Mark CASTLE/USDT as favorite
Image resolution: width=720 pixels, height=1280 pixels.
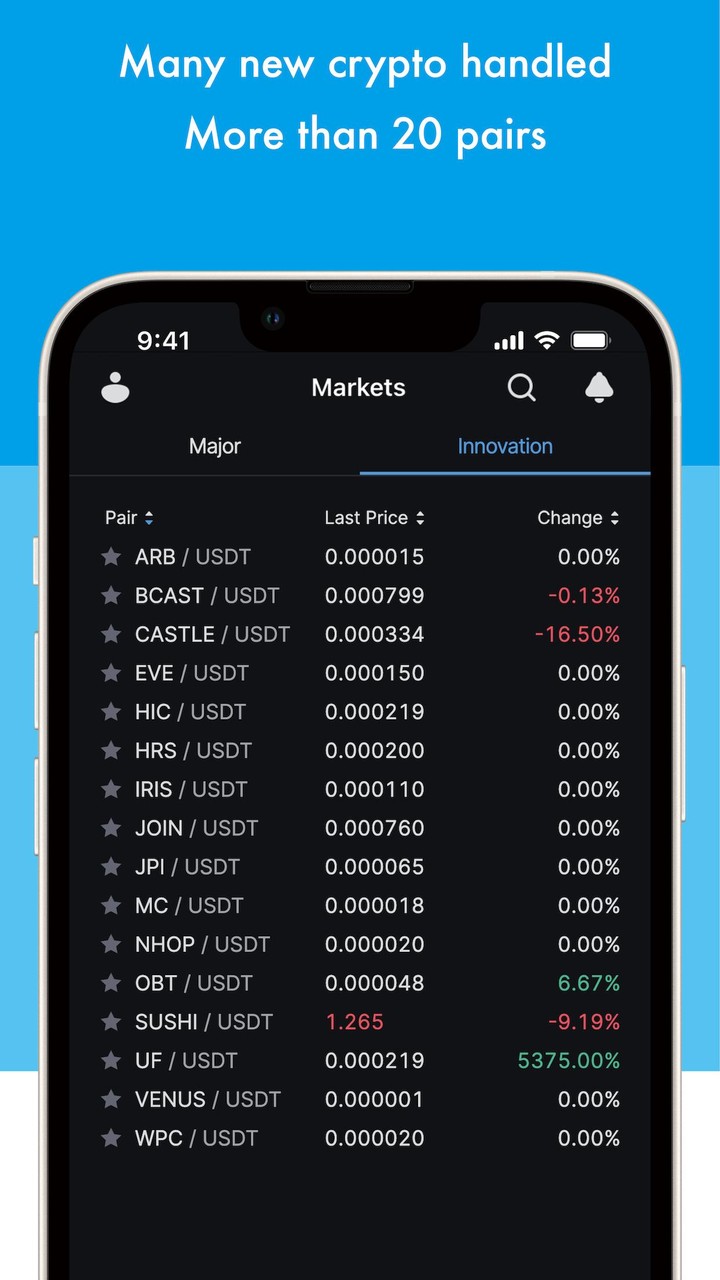point(111,634)
